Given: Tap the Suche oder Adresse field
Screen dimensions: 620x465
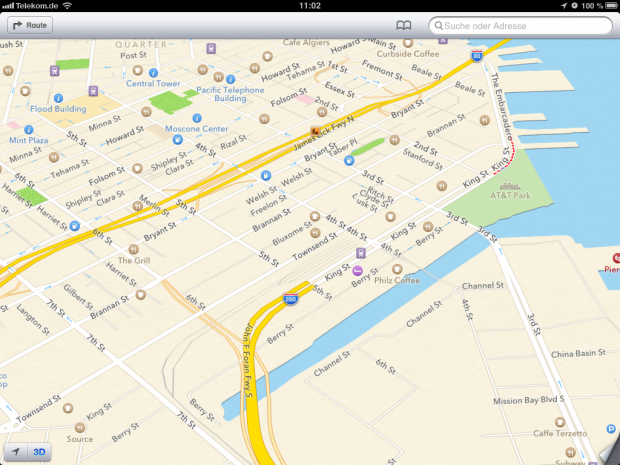Looking at the screenshot, I should pyautogui.click(x=520, y=26).
